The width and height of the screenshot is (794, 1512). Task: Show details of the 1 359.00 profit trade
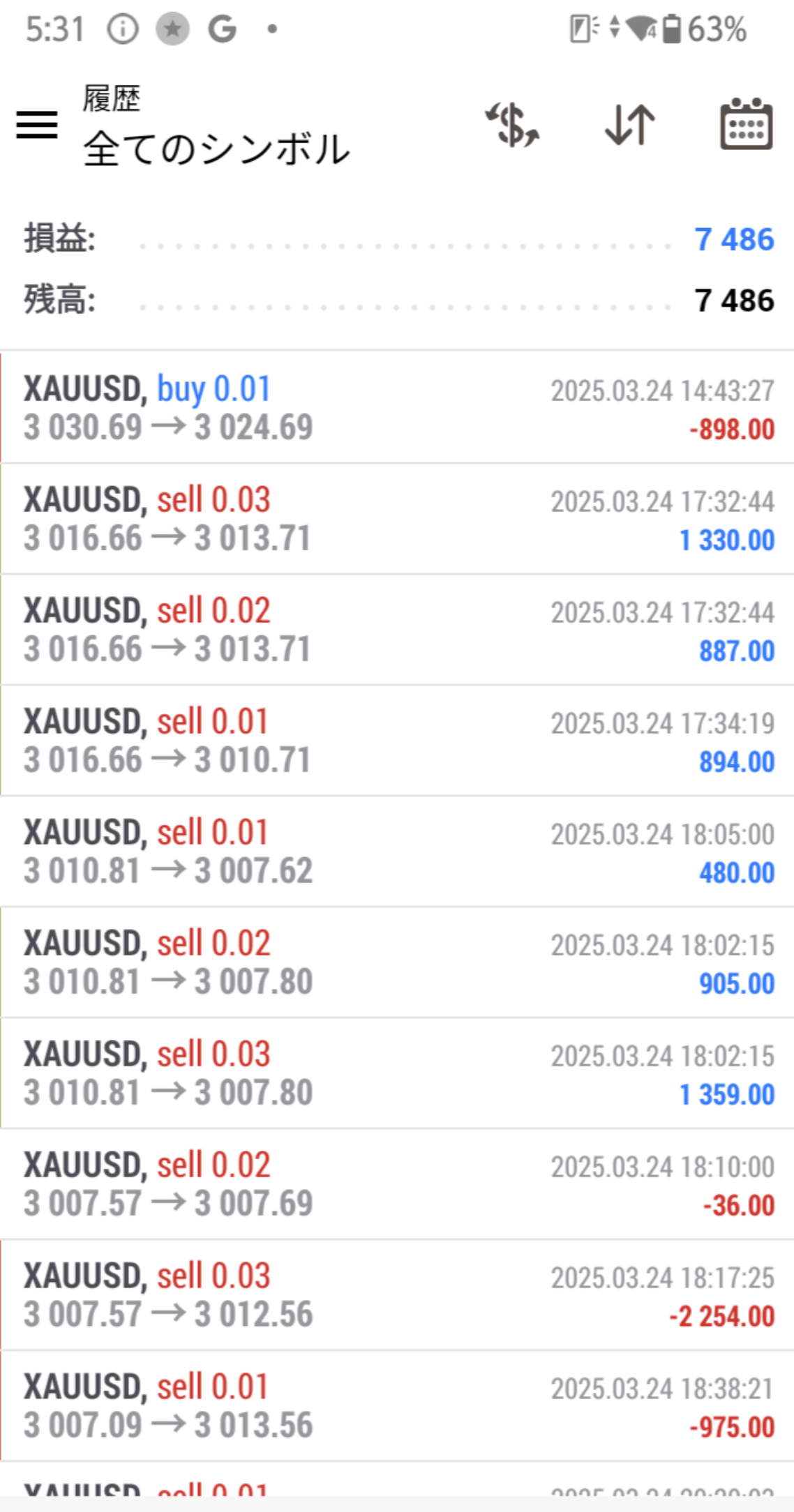click(397, 1073)
